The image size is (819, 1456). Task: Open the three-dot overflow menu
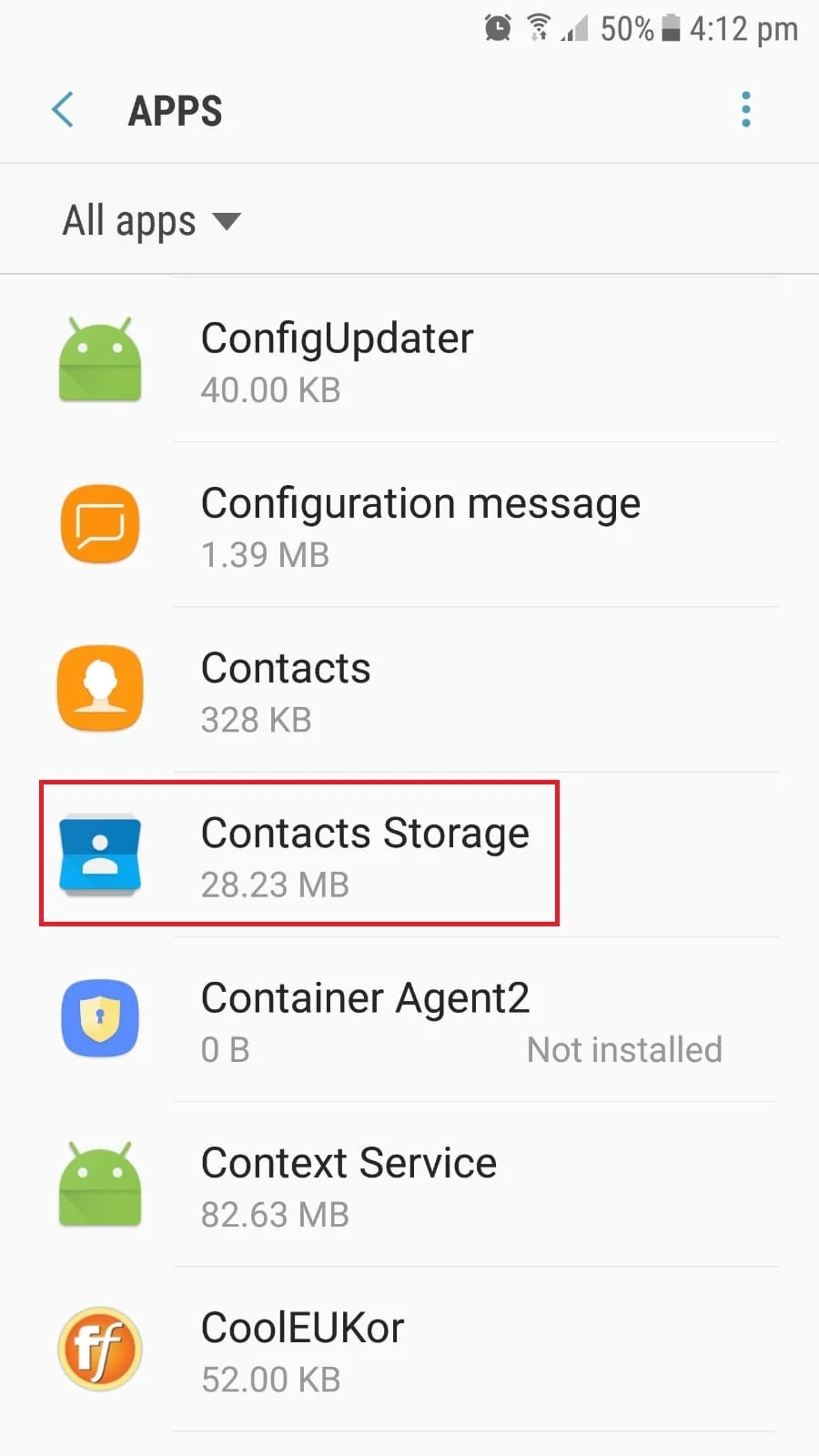point(746,110)
